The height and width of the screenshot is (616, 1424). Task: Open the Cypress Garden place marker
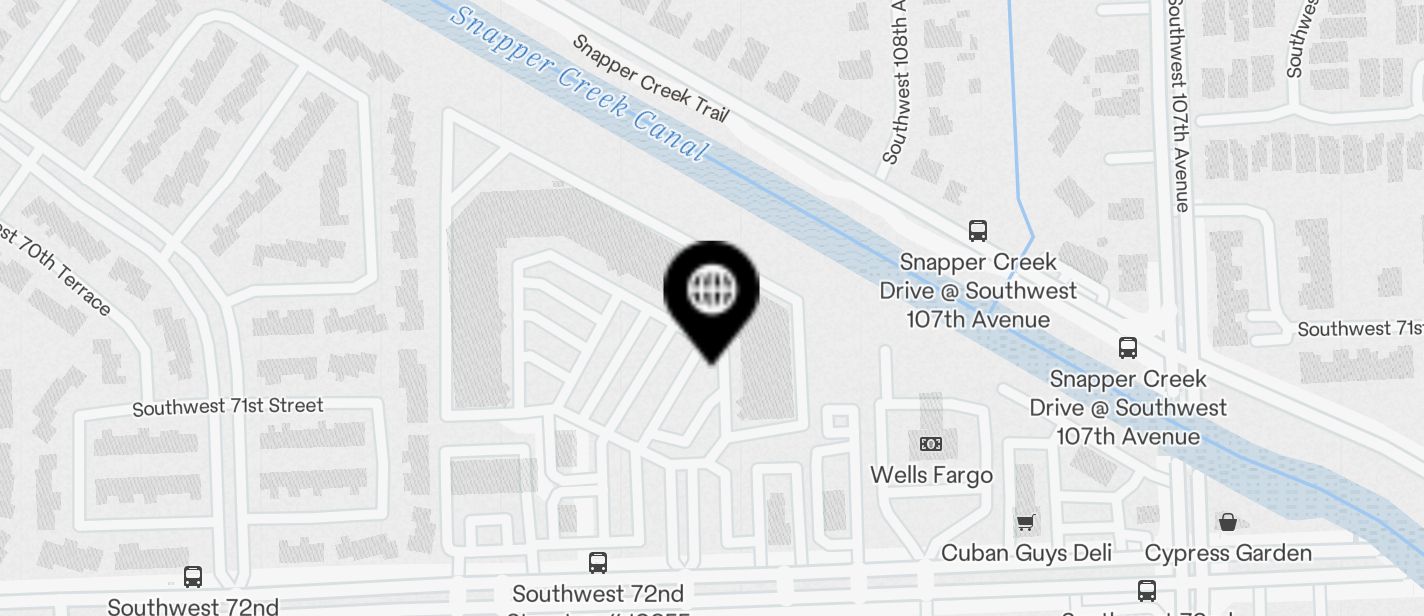(1228, 523)
